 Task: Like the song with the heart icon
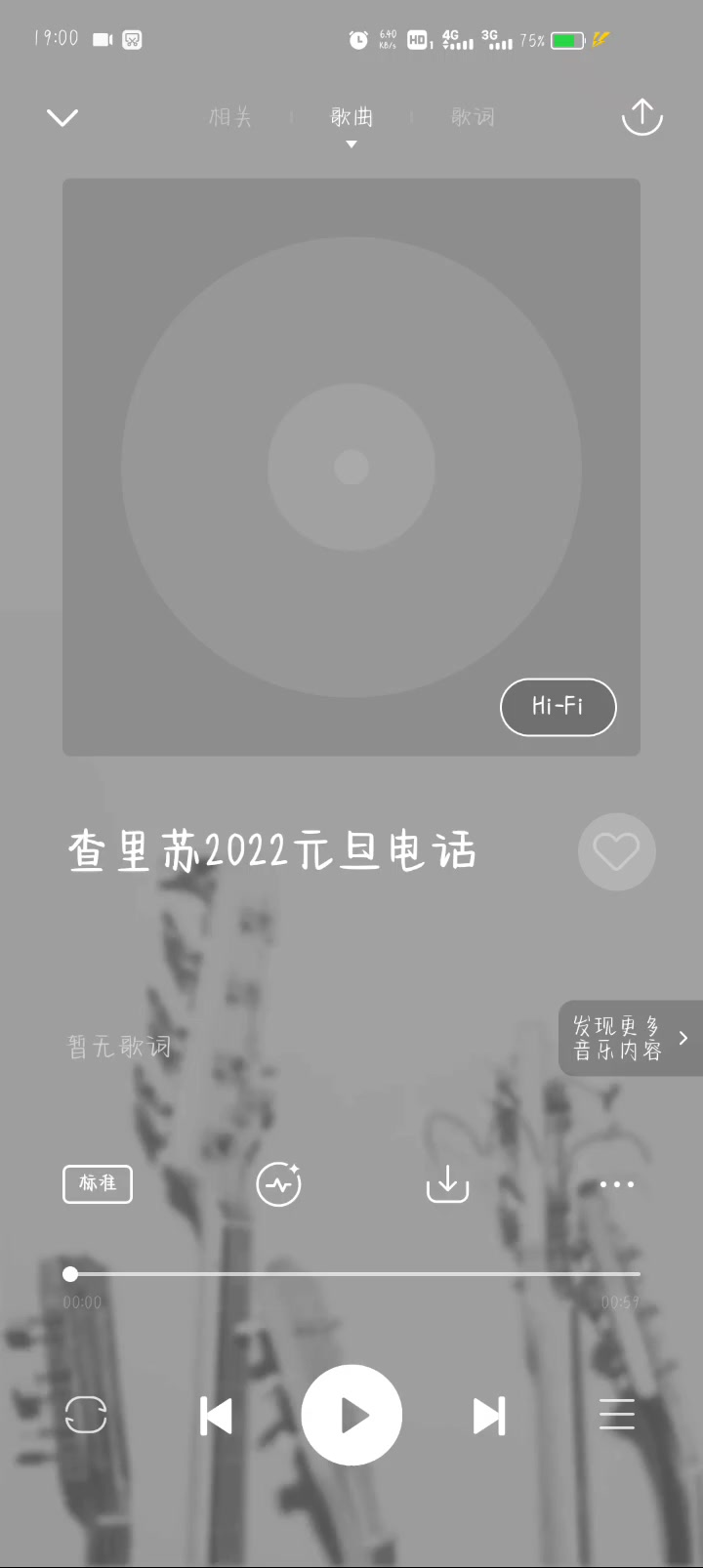pyautogui.click(x=616, y=851)
